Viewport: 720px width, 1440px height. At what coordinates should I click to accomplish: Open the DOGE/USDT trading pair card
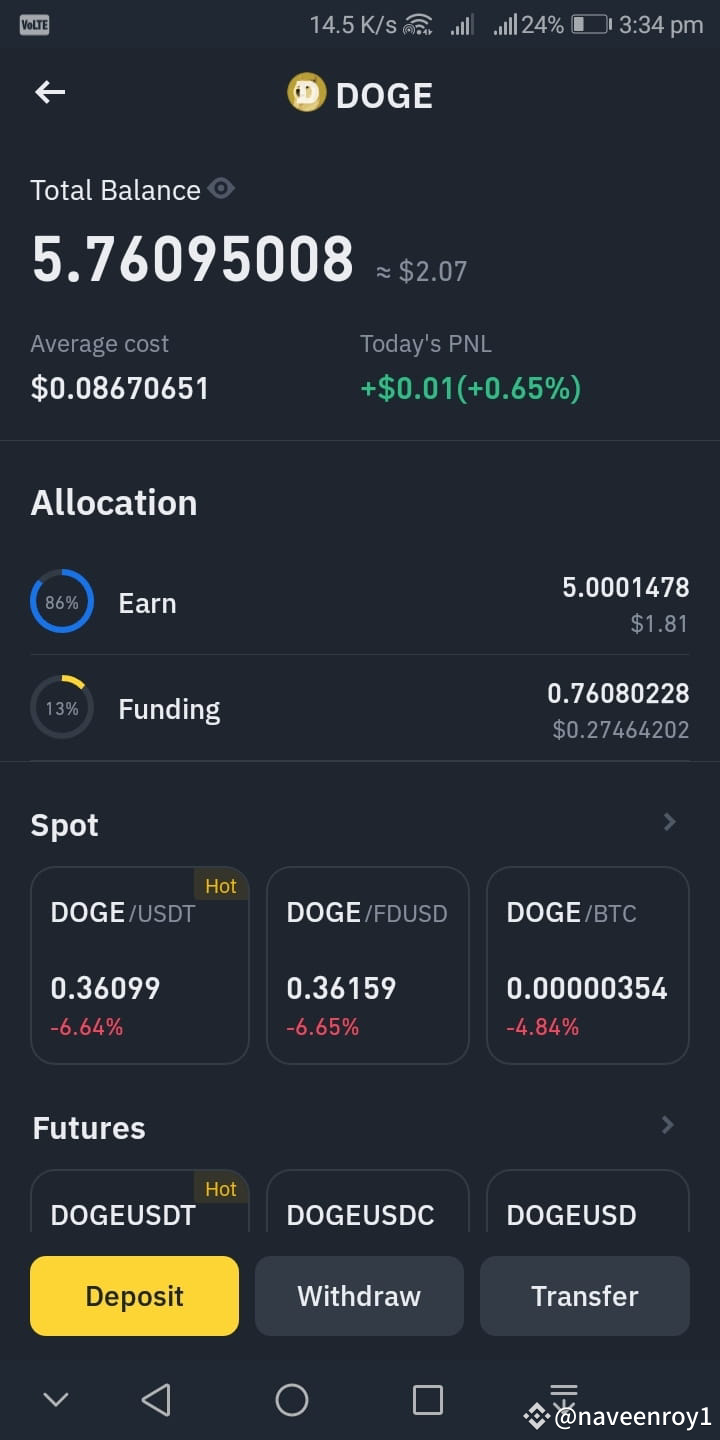(x=140, y=965)
